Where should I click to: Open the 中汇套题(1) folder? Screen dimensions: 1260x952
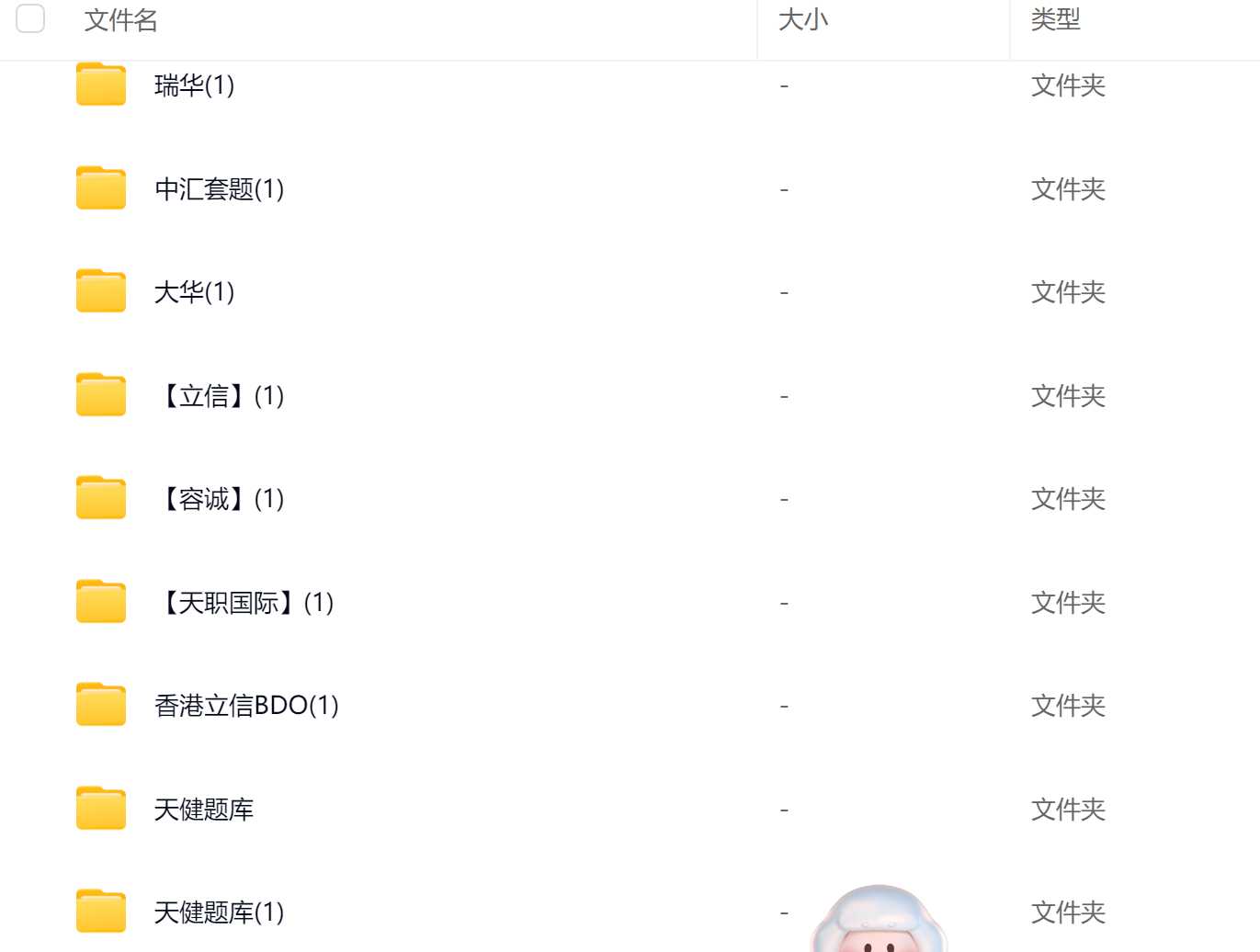pyautogui.click(x=219, y=189)
